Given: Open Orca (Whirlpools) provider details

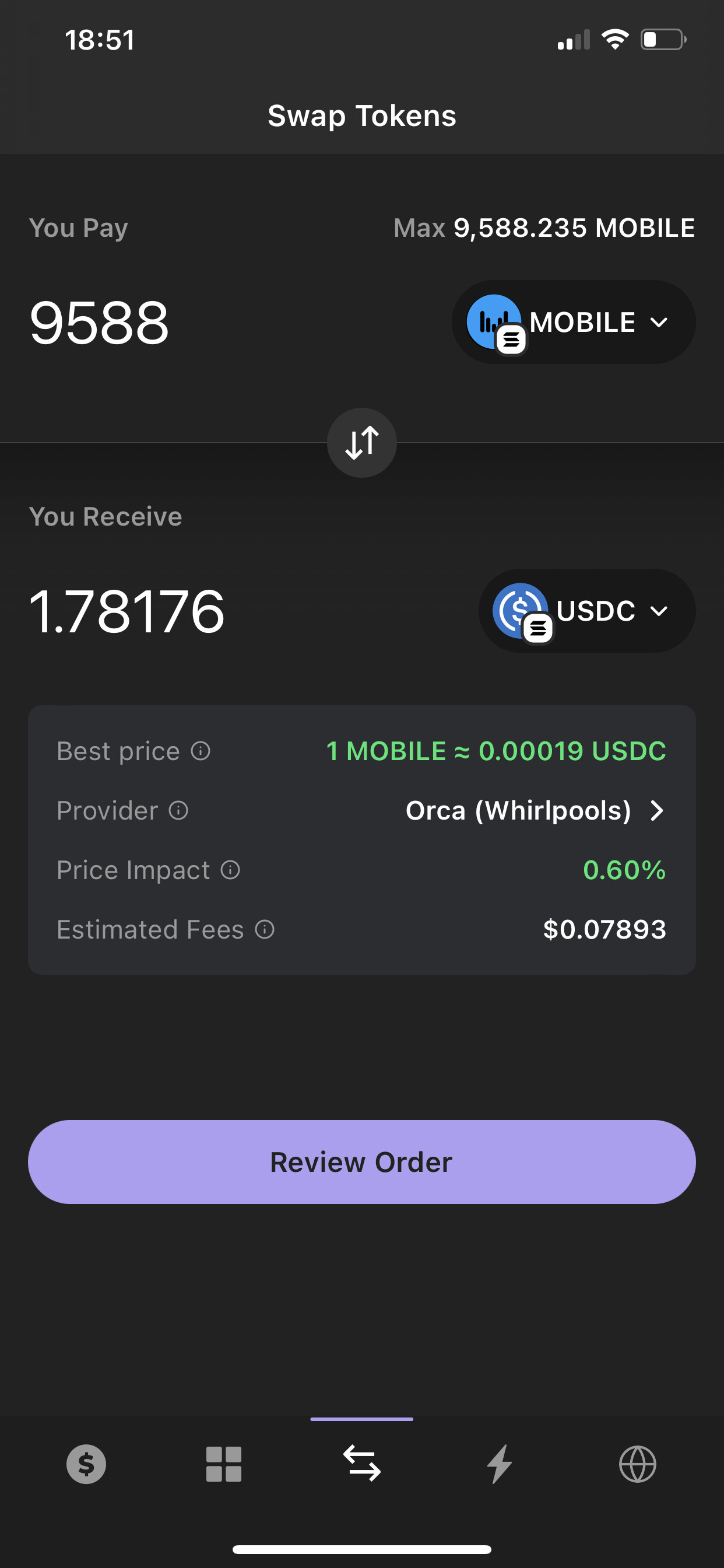Looking at the screenshot, I should [x=534, y=811].
